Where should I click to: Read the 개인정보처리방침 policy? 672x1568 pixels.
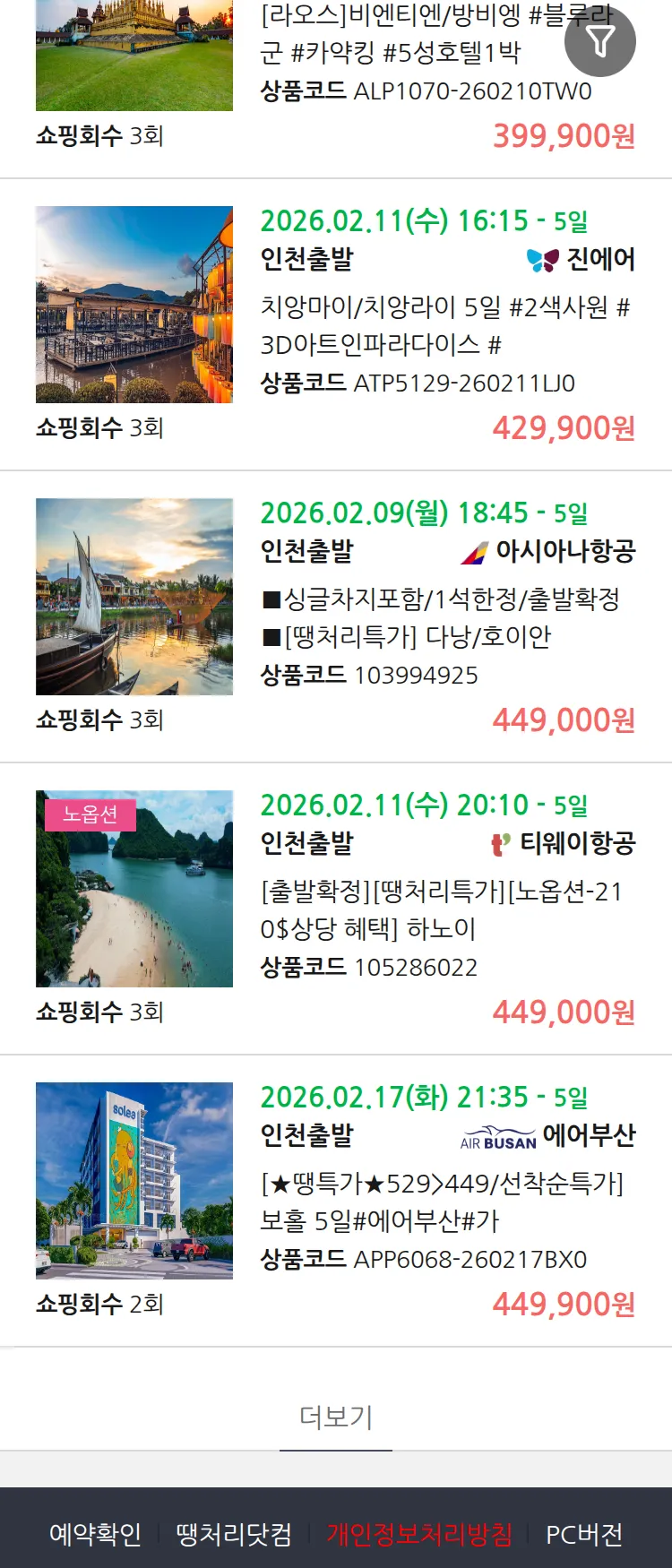click(419, 1534)
